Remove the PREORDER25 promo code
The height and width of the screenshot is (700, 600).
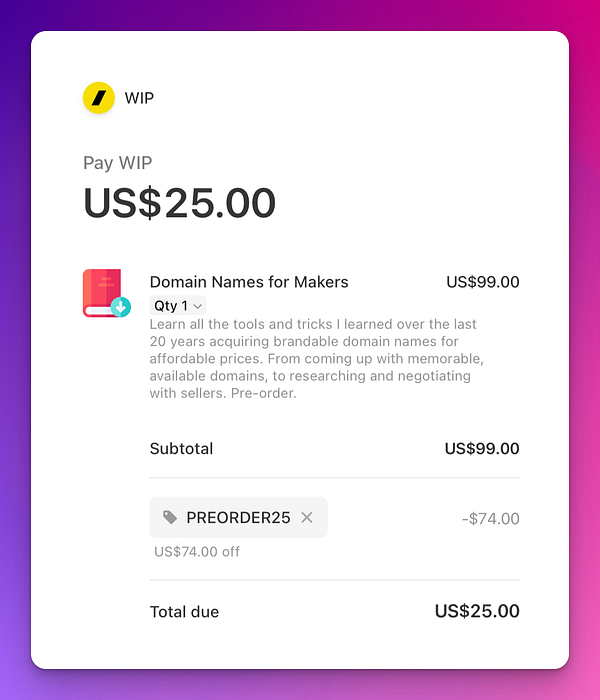307,517
